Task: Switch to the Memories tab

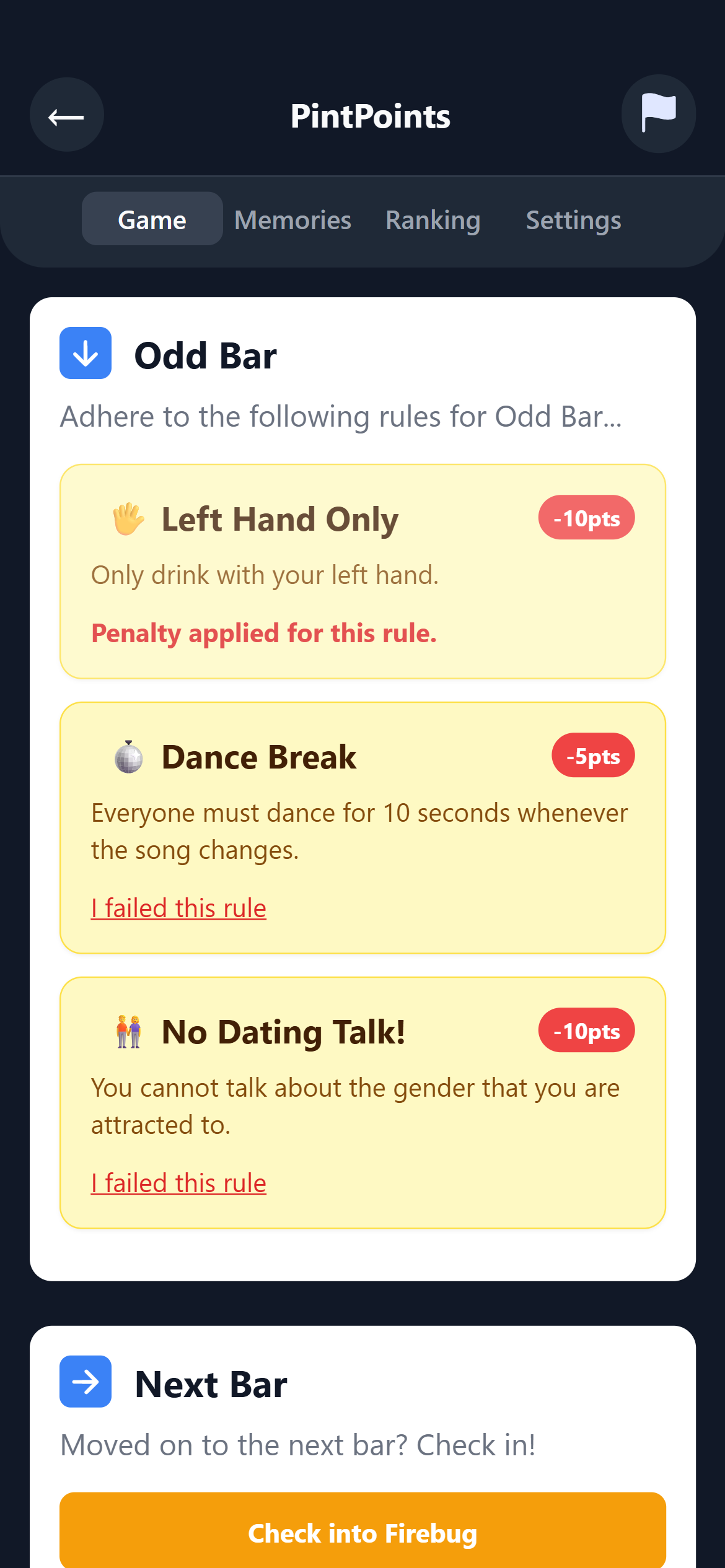Action: [292, 219]
